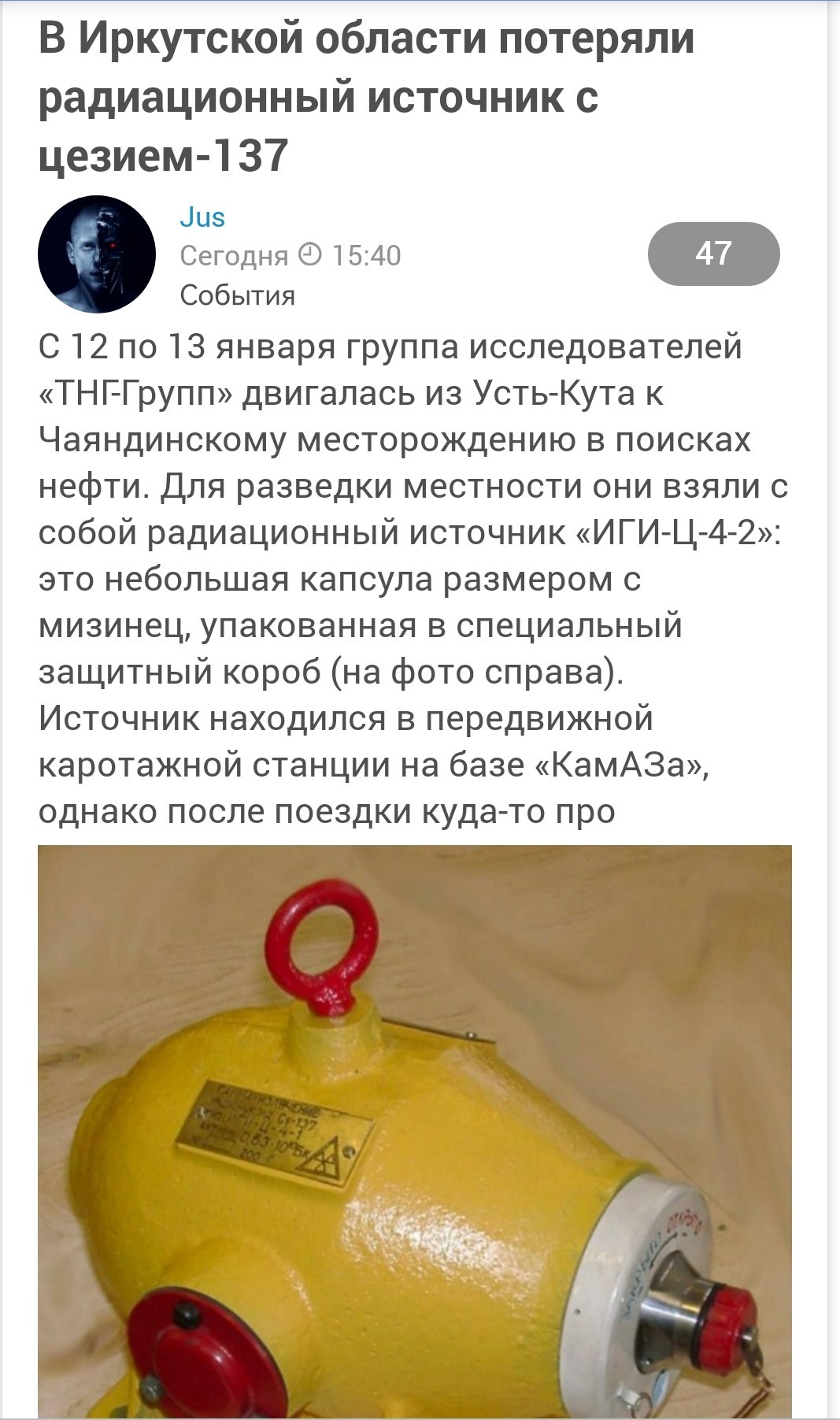The width and height of the screenshot is (840, 1420).
Task: Open the 47 comments counter badge
Action: click(713, 254)
